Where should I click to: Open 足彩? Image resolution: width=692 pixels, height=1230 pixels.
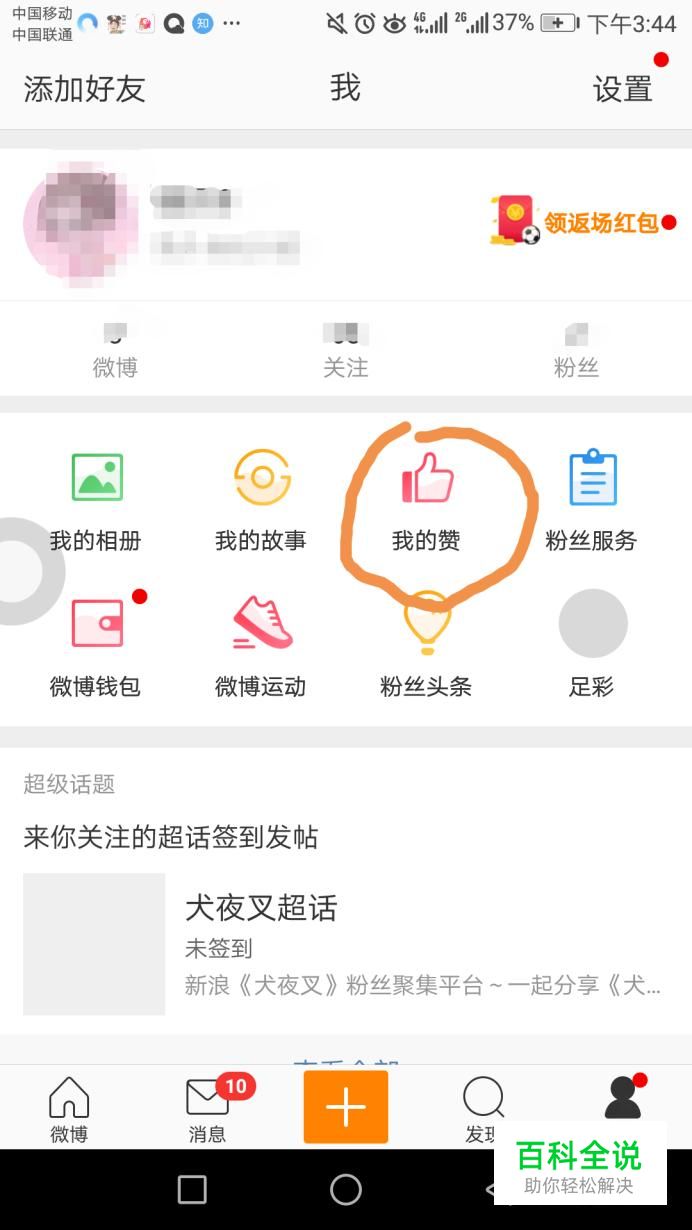592,647
